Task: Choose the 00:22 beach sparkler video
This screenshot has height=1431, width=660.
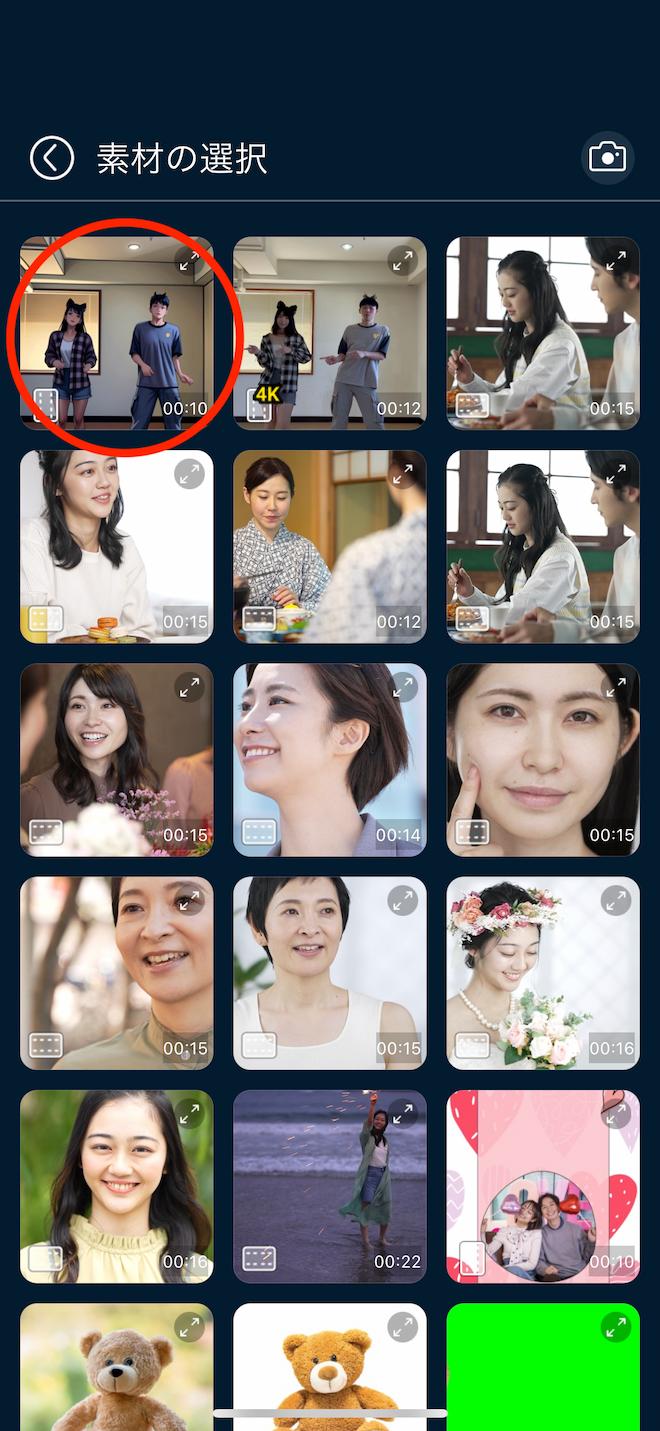Action: point(329,1186)
